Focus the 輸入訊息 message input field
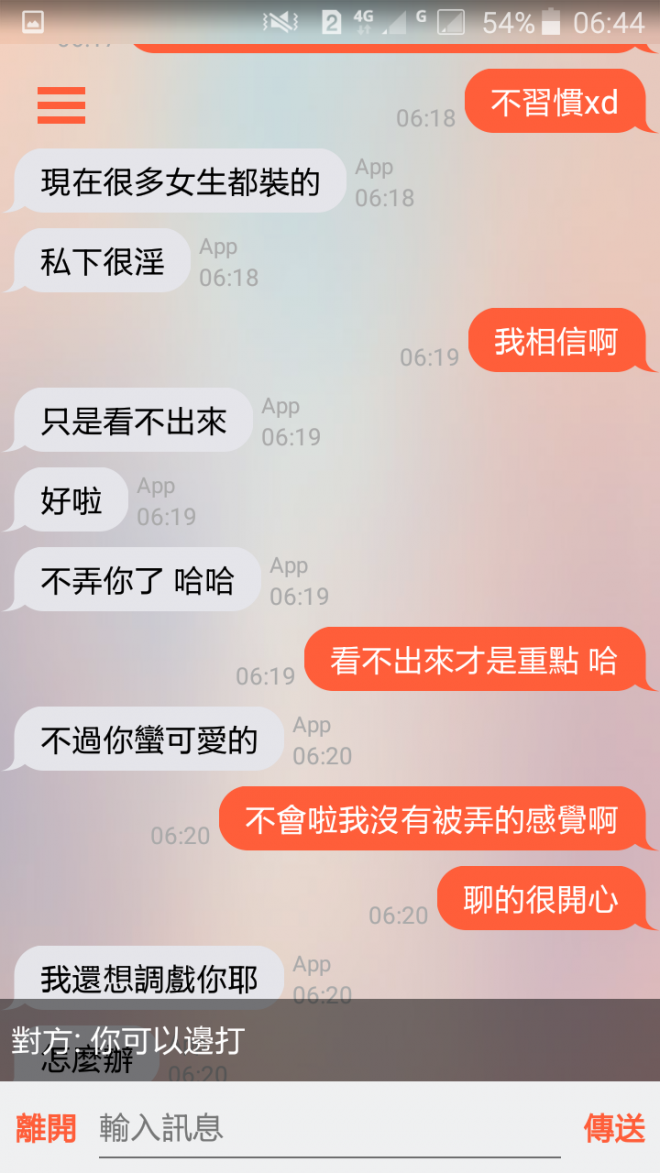 [x=330, y=1129]
